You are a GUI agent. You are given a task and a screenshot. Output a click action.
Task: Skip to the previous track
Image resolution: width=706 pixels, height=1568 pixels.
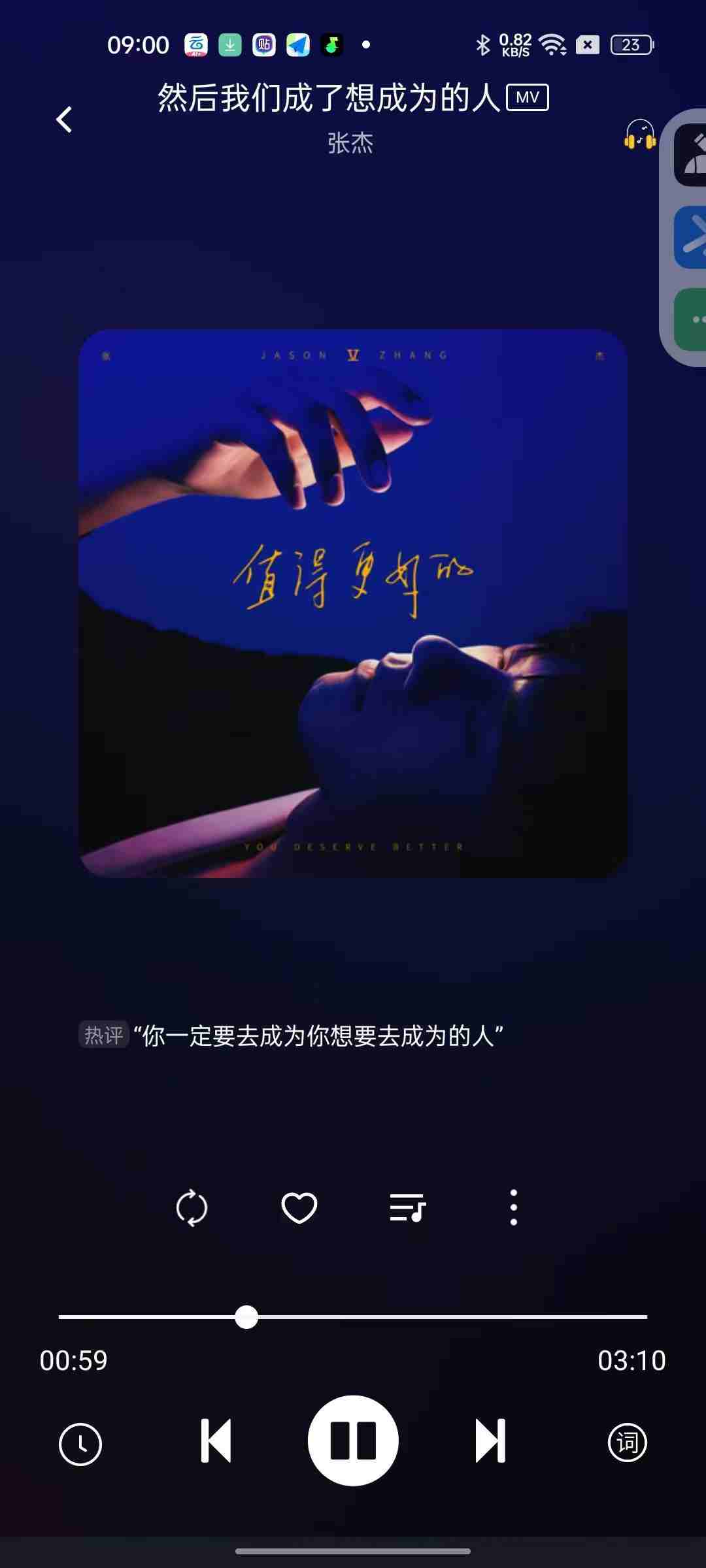click(x=216, y=1440)
